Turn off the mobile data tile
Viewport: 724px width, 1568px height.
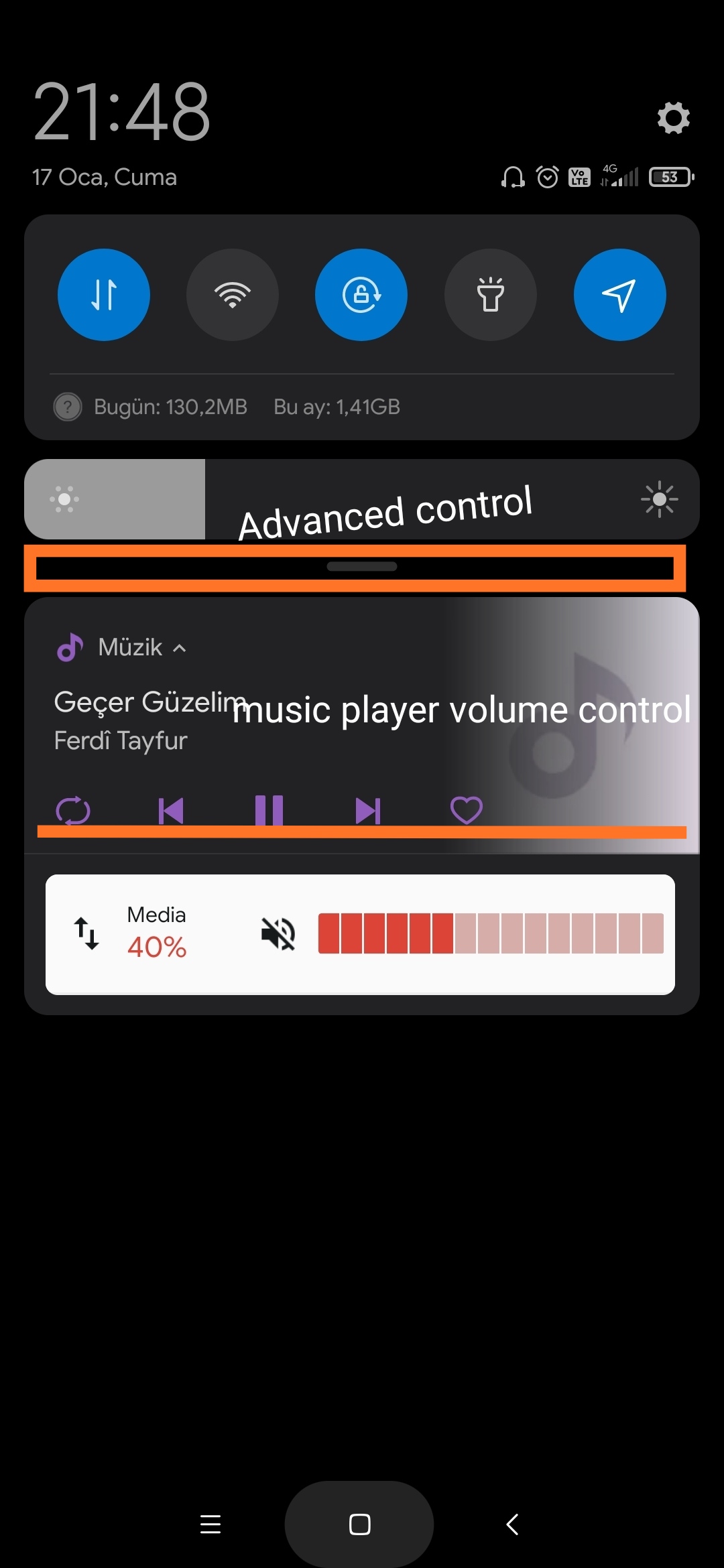(104, 295)
